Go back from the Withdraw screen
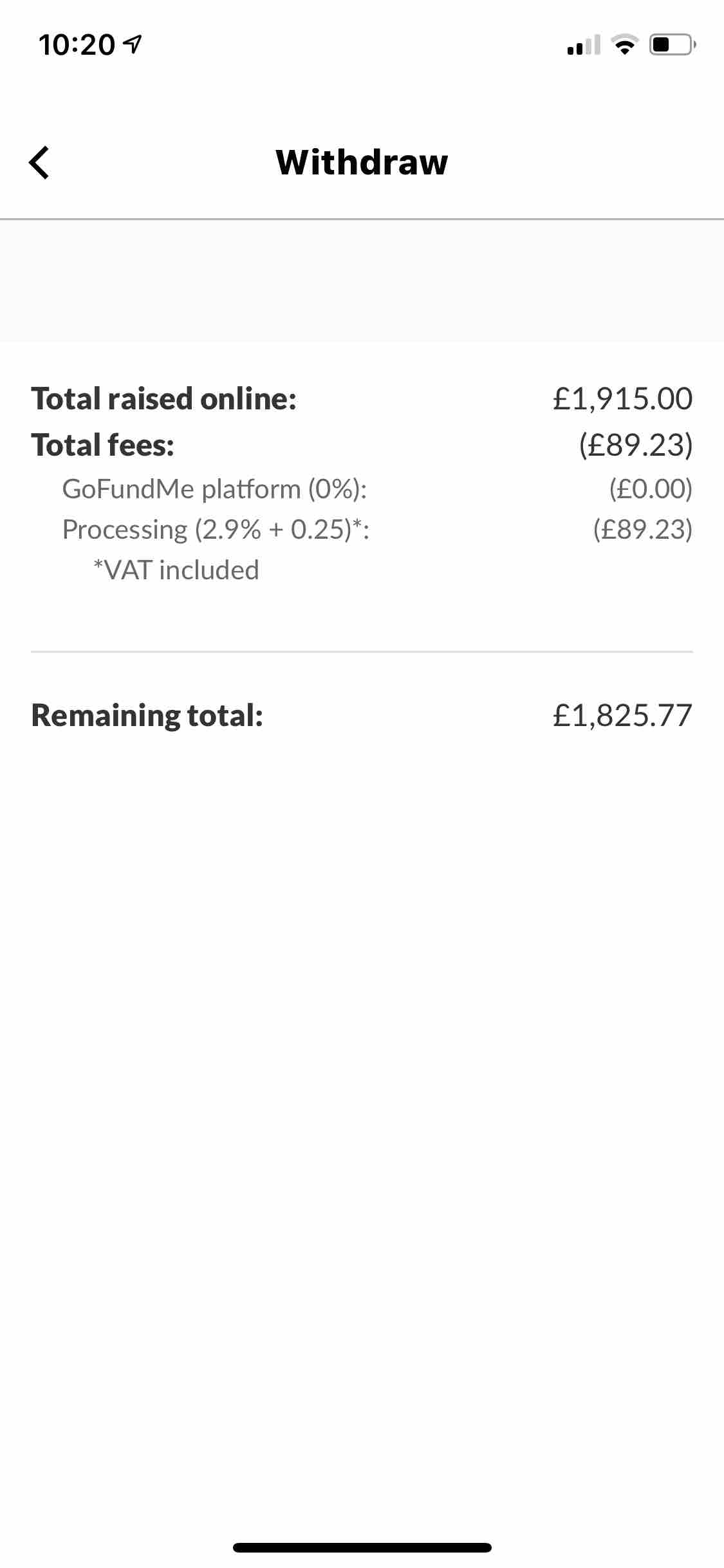 39,162
